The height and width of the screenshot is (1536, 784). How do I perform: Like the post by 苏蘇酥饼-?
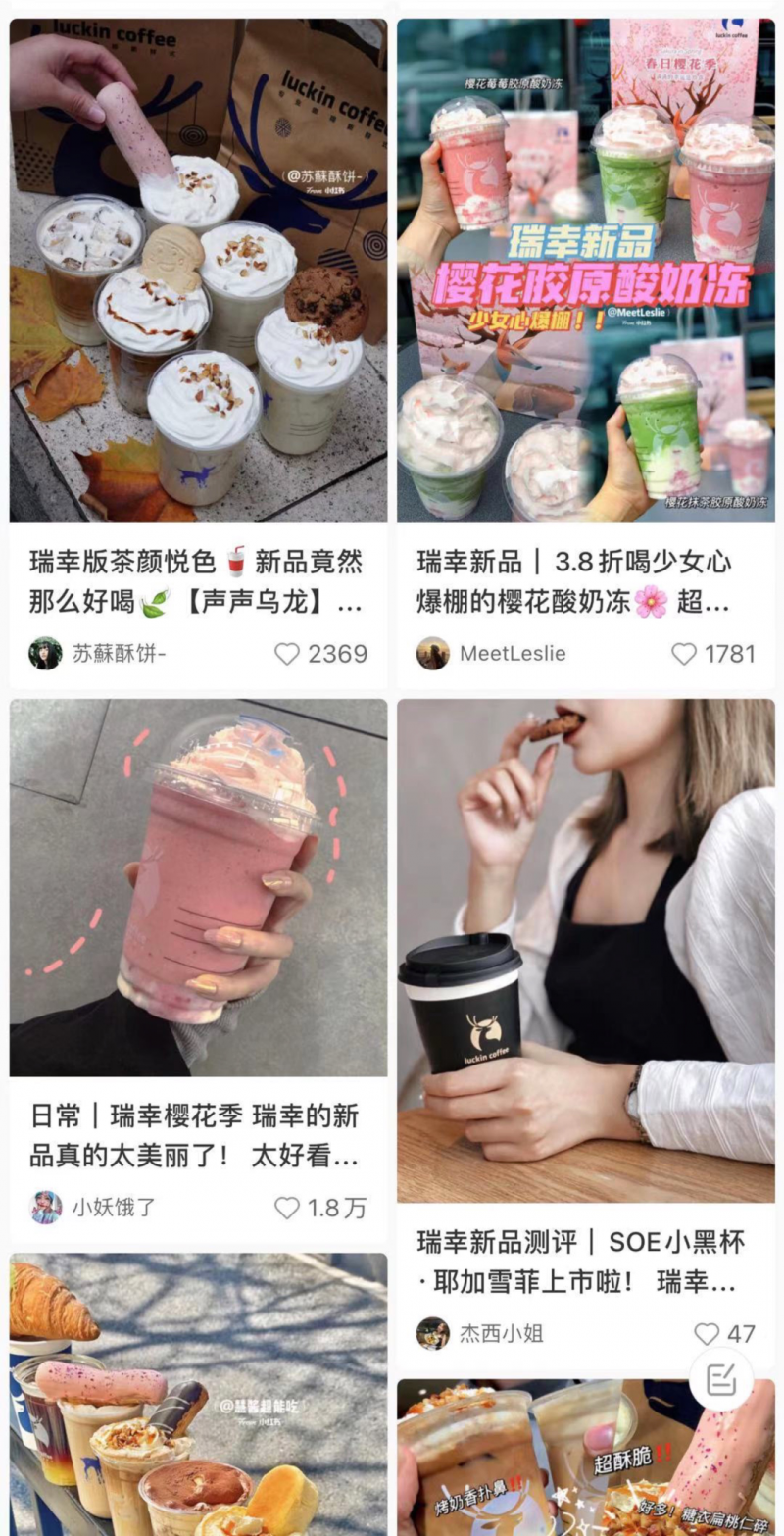287,654
